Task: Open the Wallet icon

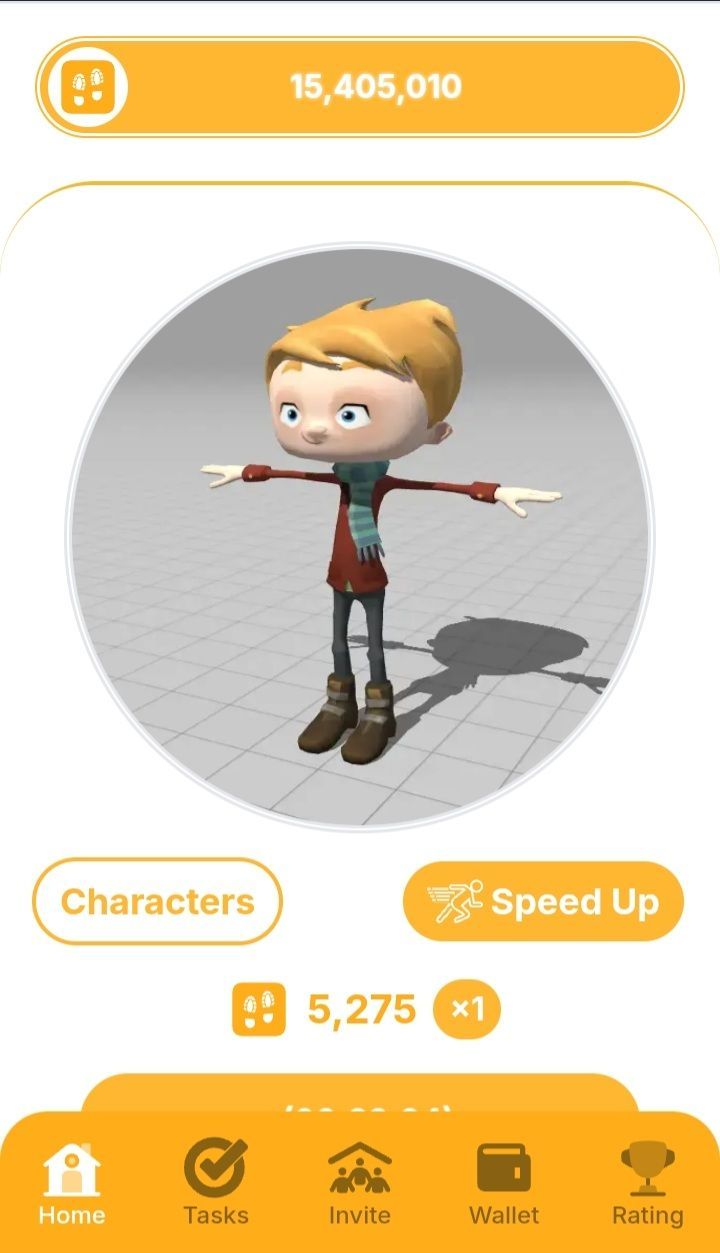Action: click(504, 1168)
